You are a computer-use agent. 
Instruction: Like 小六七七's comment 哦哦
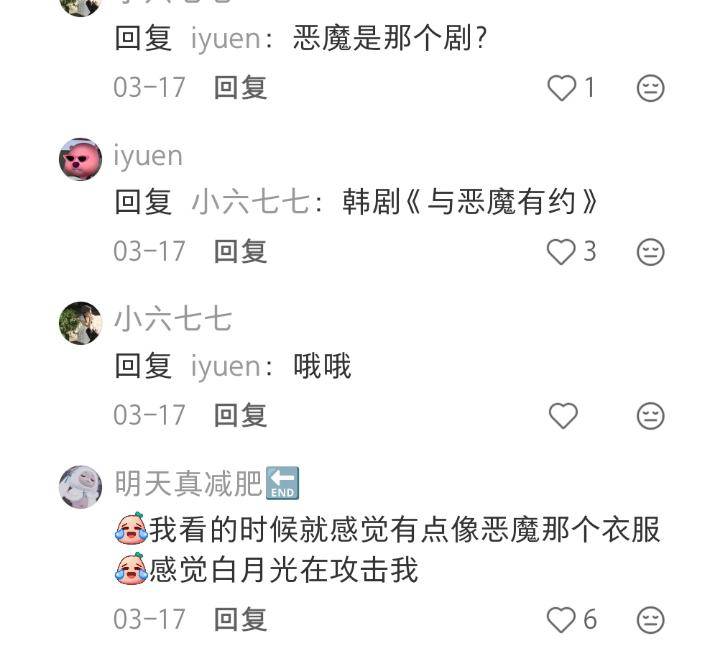pos(563,415)
